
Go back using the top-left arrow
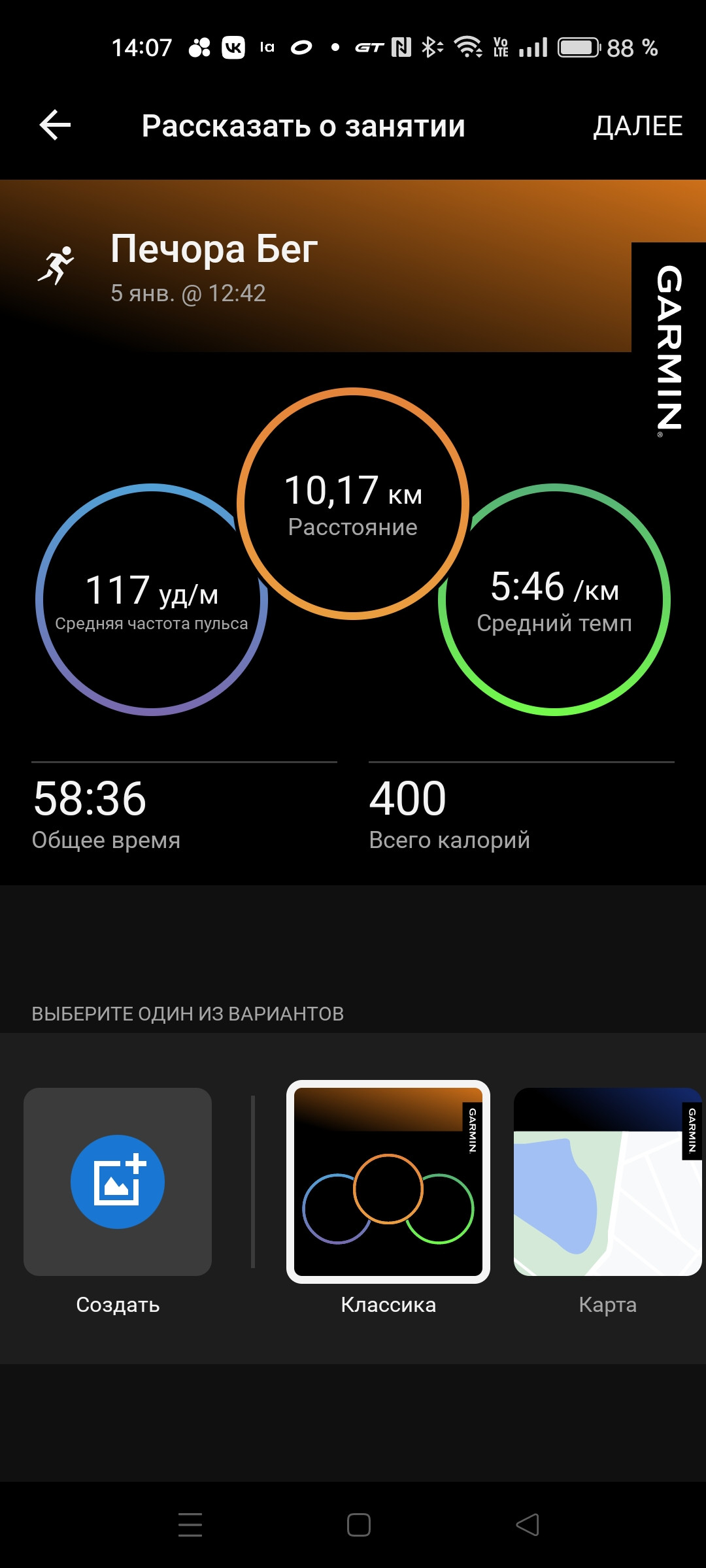(55, 125)
